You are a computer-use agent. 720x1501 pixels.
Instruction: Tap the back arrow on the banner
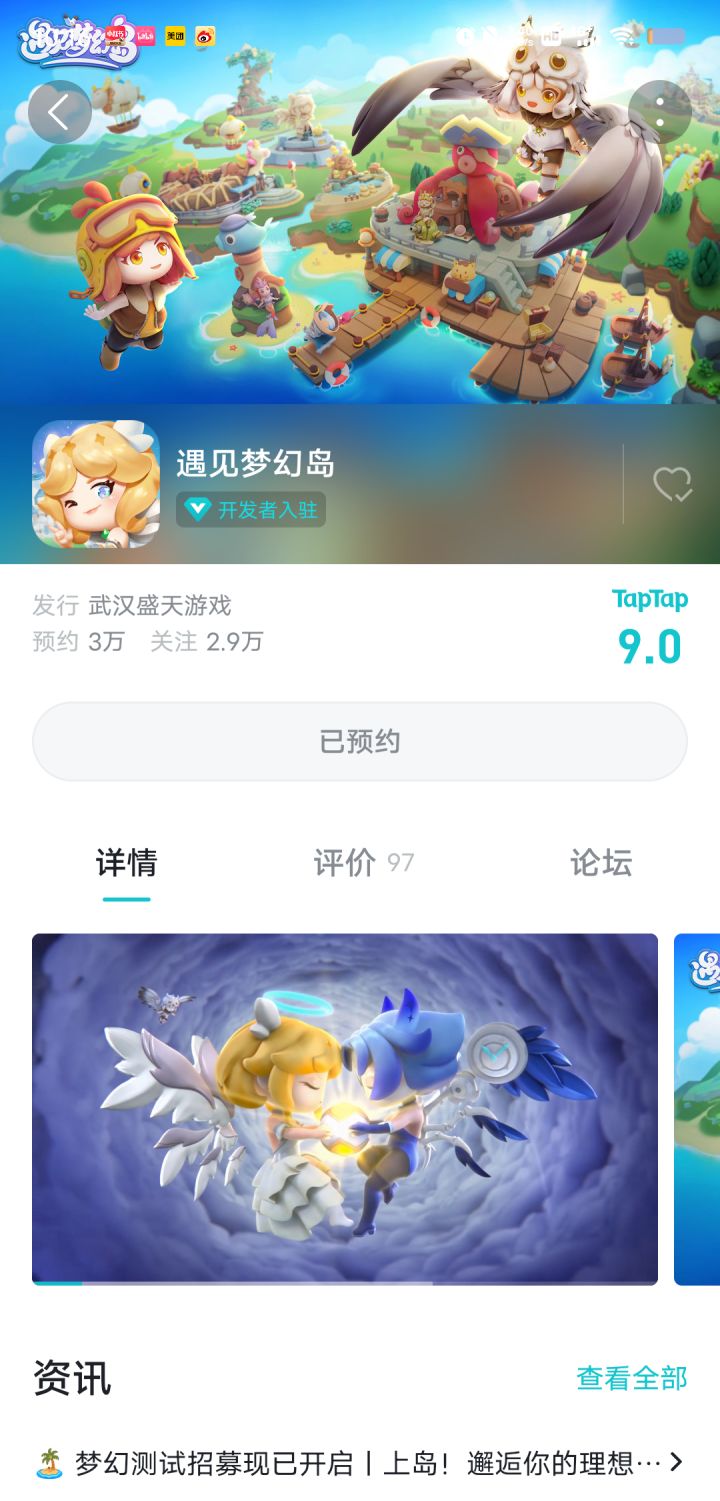click(x=60, y=112)
